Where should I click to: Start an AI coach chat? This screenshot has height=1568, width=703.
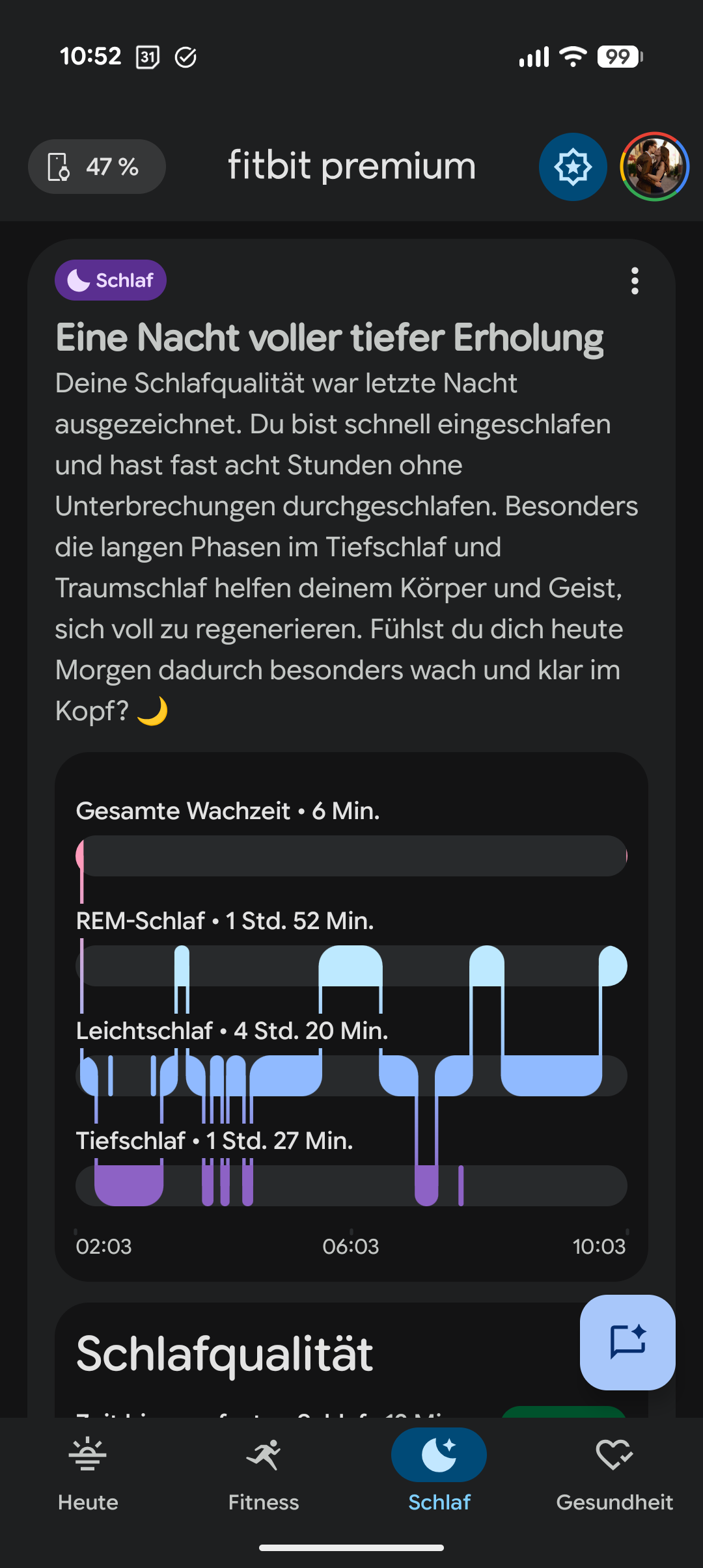click(627, 1342)
